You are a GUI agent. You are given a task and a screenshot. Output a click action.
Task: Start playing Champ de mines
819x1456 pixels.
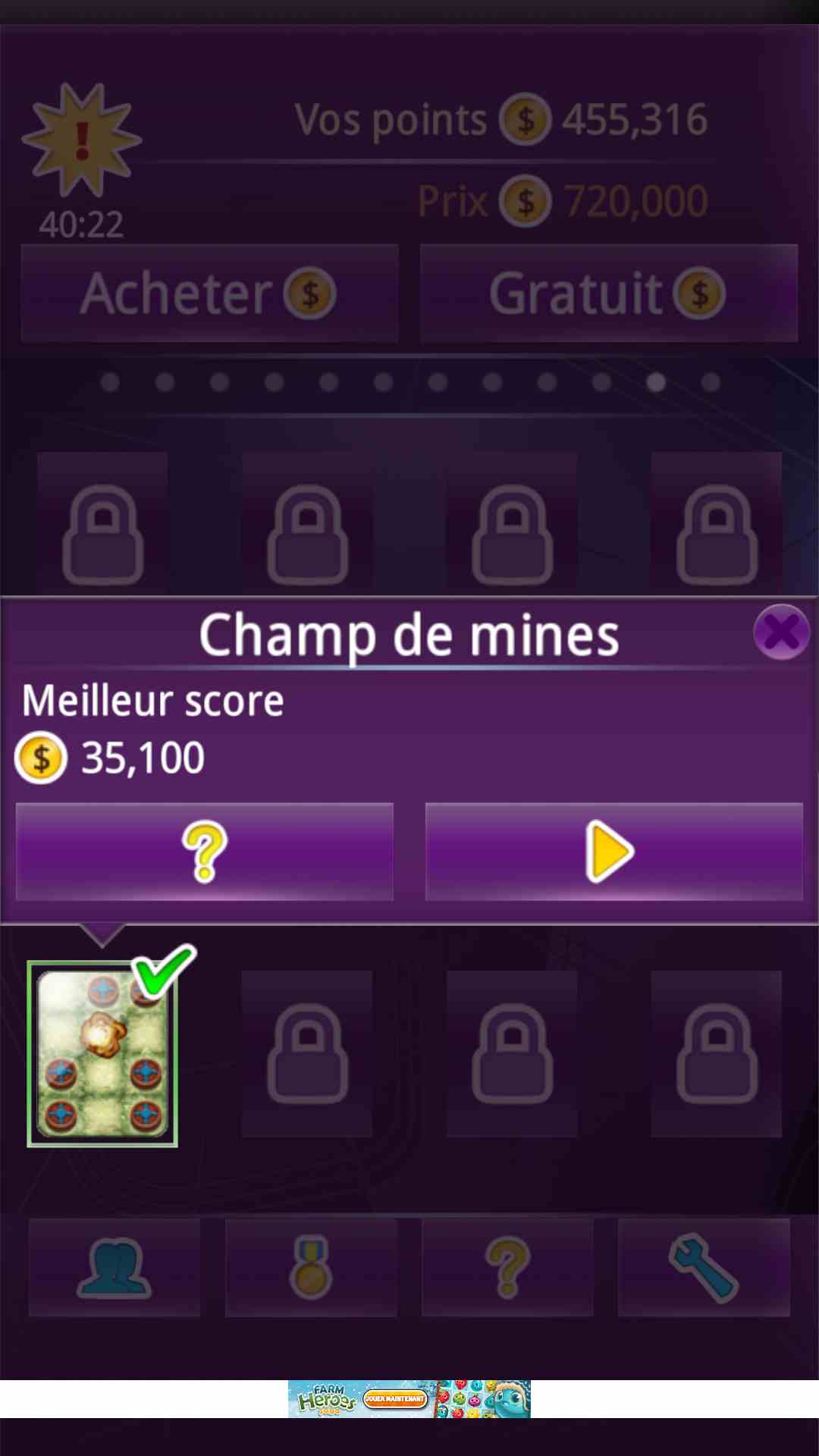tap(613, 852)
